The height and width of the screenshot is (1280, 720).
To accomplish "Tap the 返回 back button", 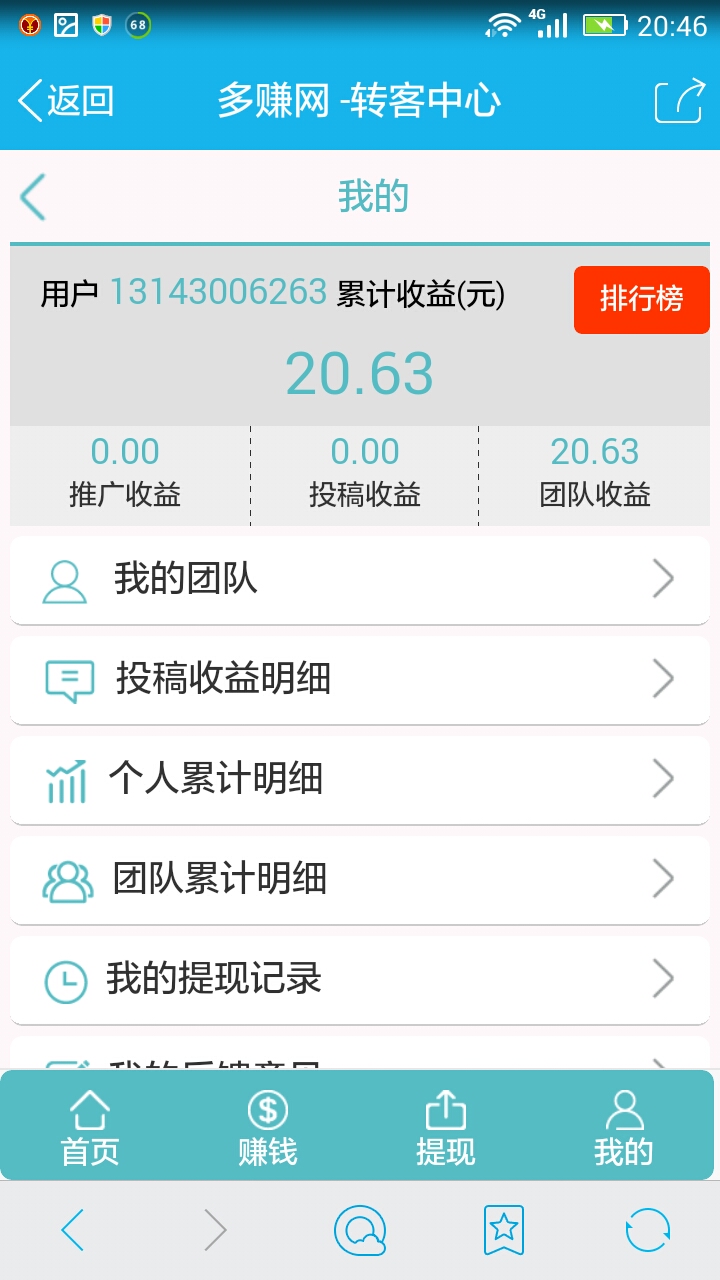I will [x=66, y=101].
